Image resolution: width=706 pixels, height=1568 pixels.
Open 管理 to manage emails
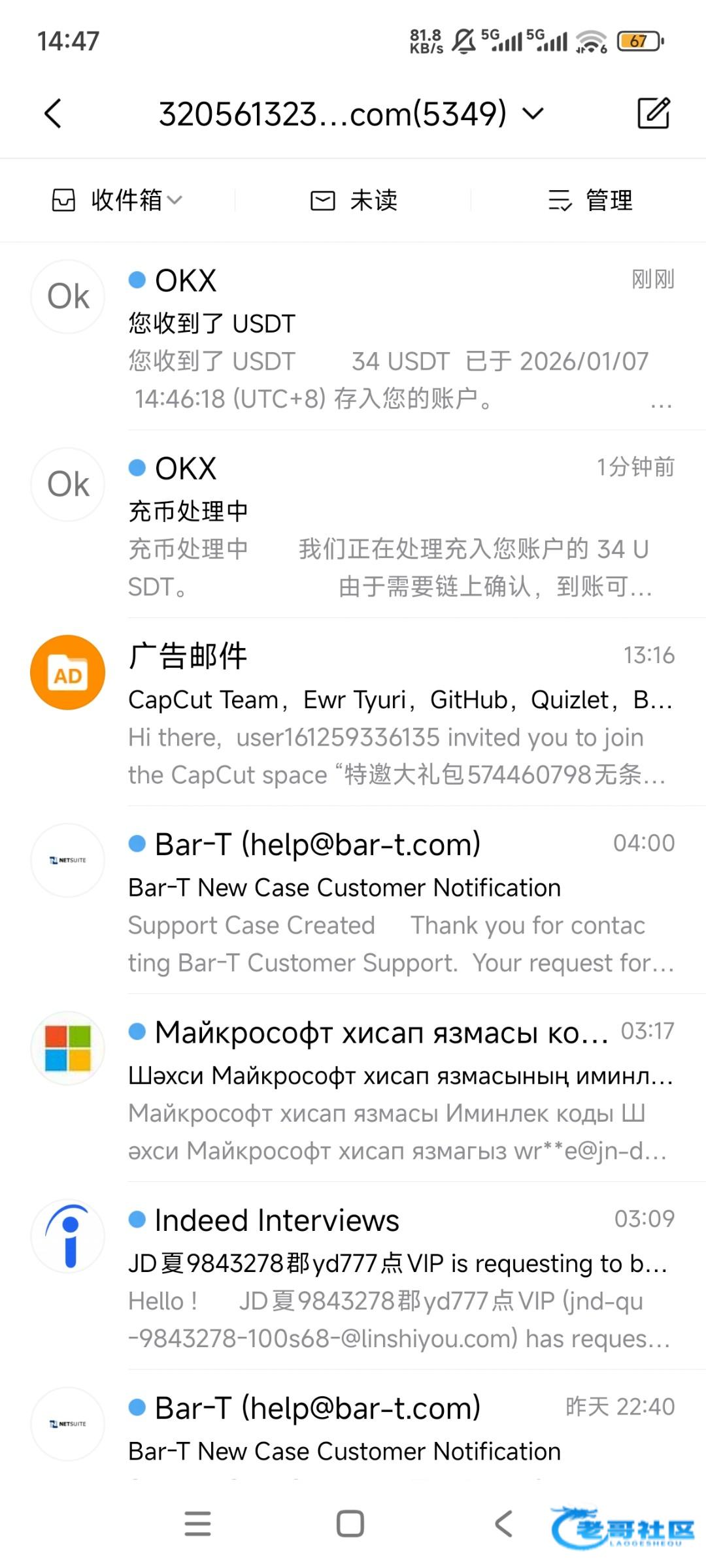[x=590, y=200]
